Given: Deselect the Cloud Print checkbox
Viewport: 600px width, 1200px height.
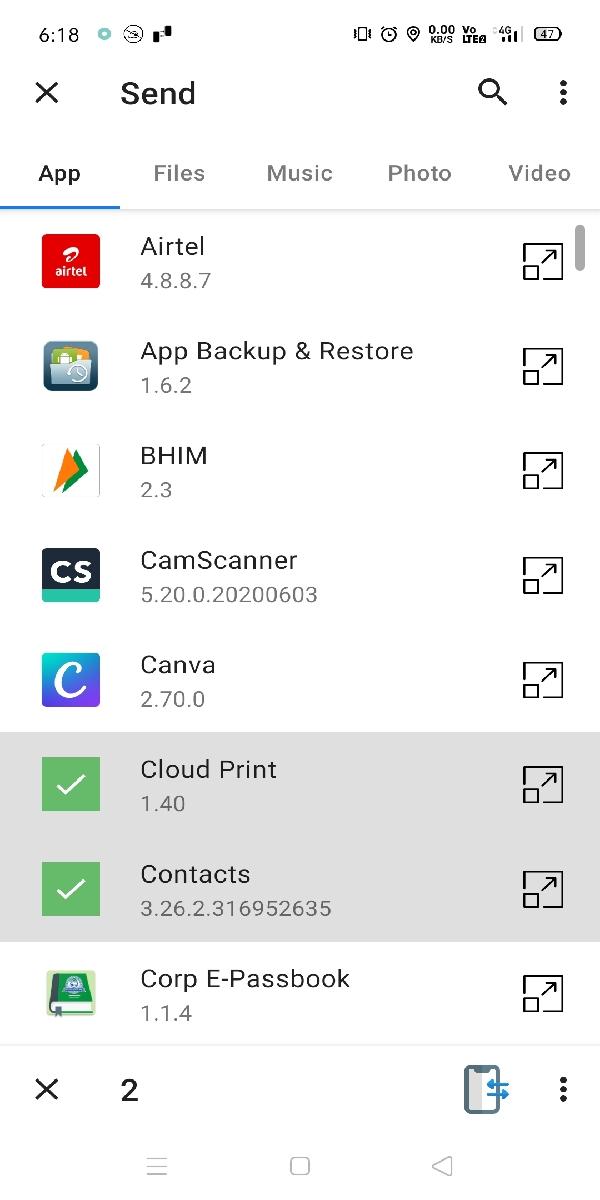Looking at the screenshot, I should click(71, 785).
